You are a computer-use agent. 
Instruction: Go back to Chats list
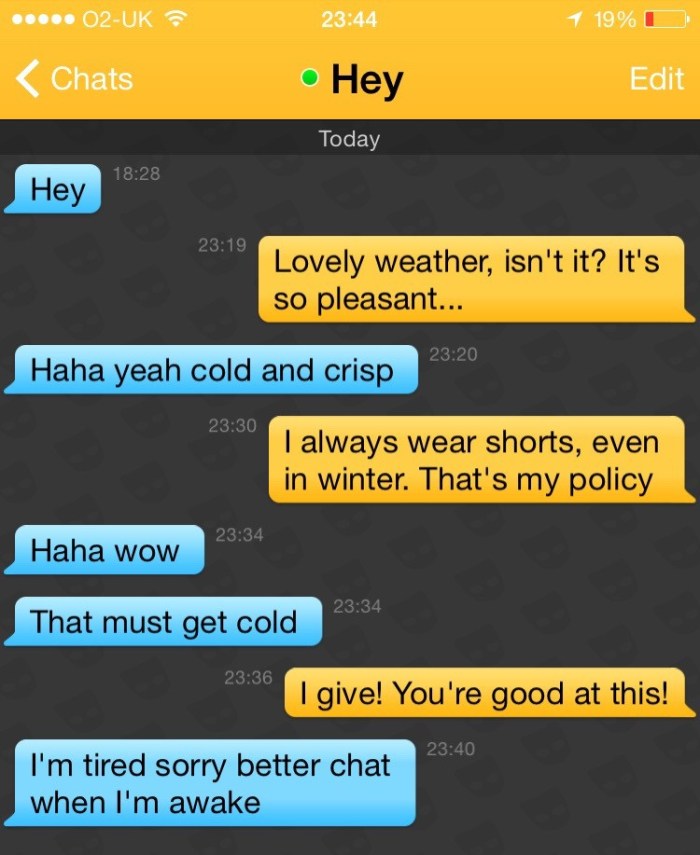pyautogui.click(x=75, y=79)
